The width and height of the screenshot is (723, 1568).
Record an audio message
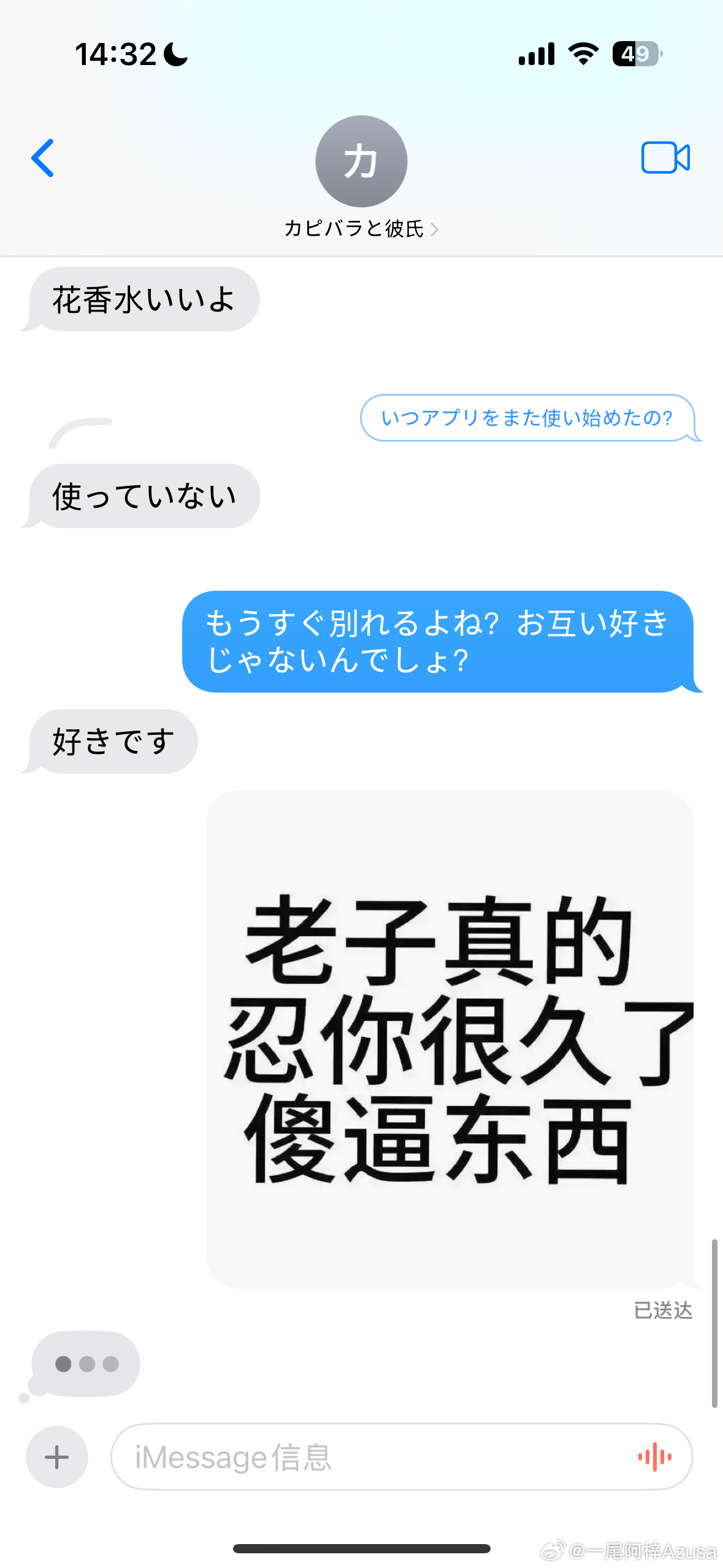(654, 1457)
